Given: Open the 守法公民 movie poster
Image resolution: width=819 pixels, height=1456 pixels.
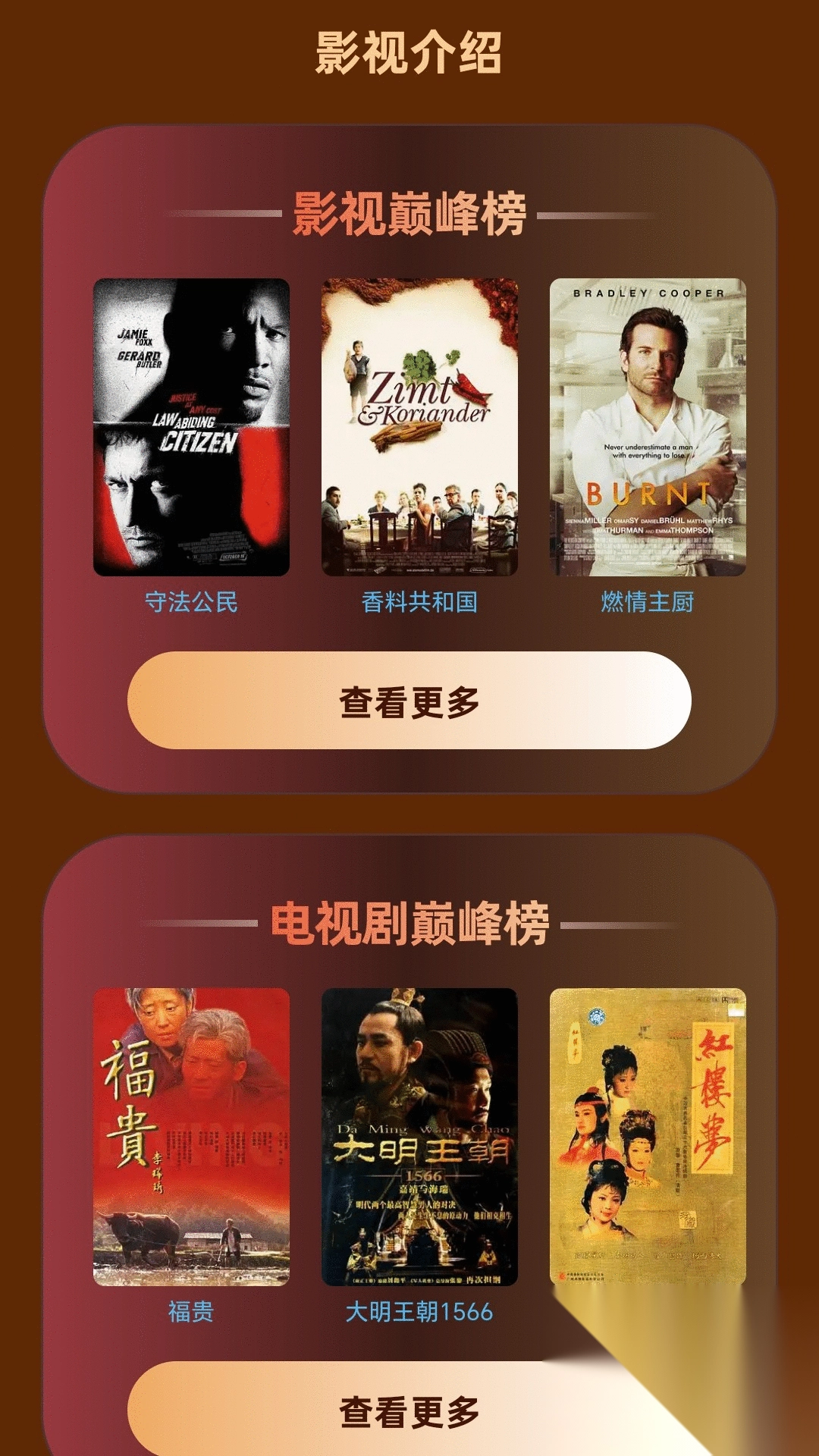Looking at the screenshot, I should click(191, 427).
